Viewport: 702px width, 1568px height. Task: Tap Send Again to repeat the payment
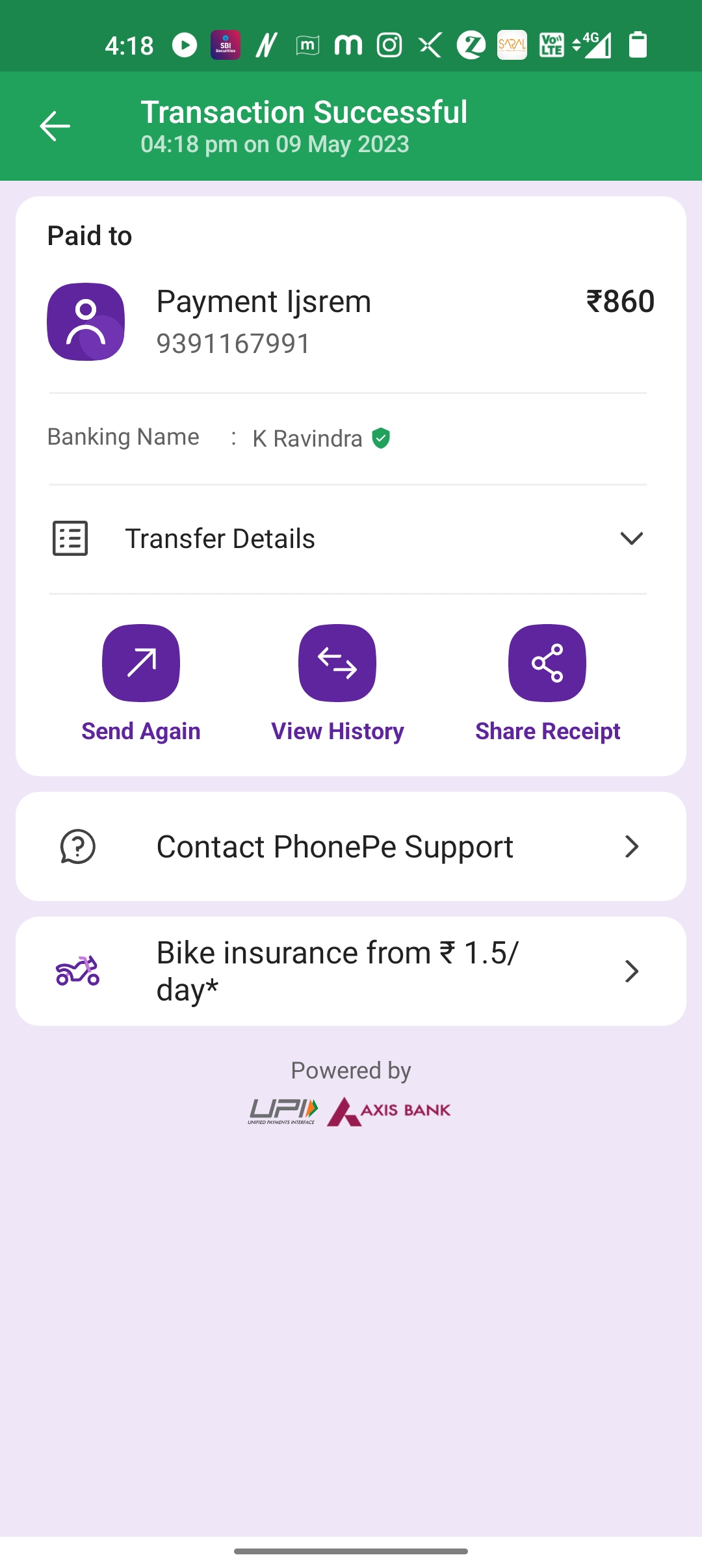[140, 663]
